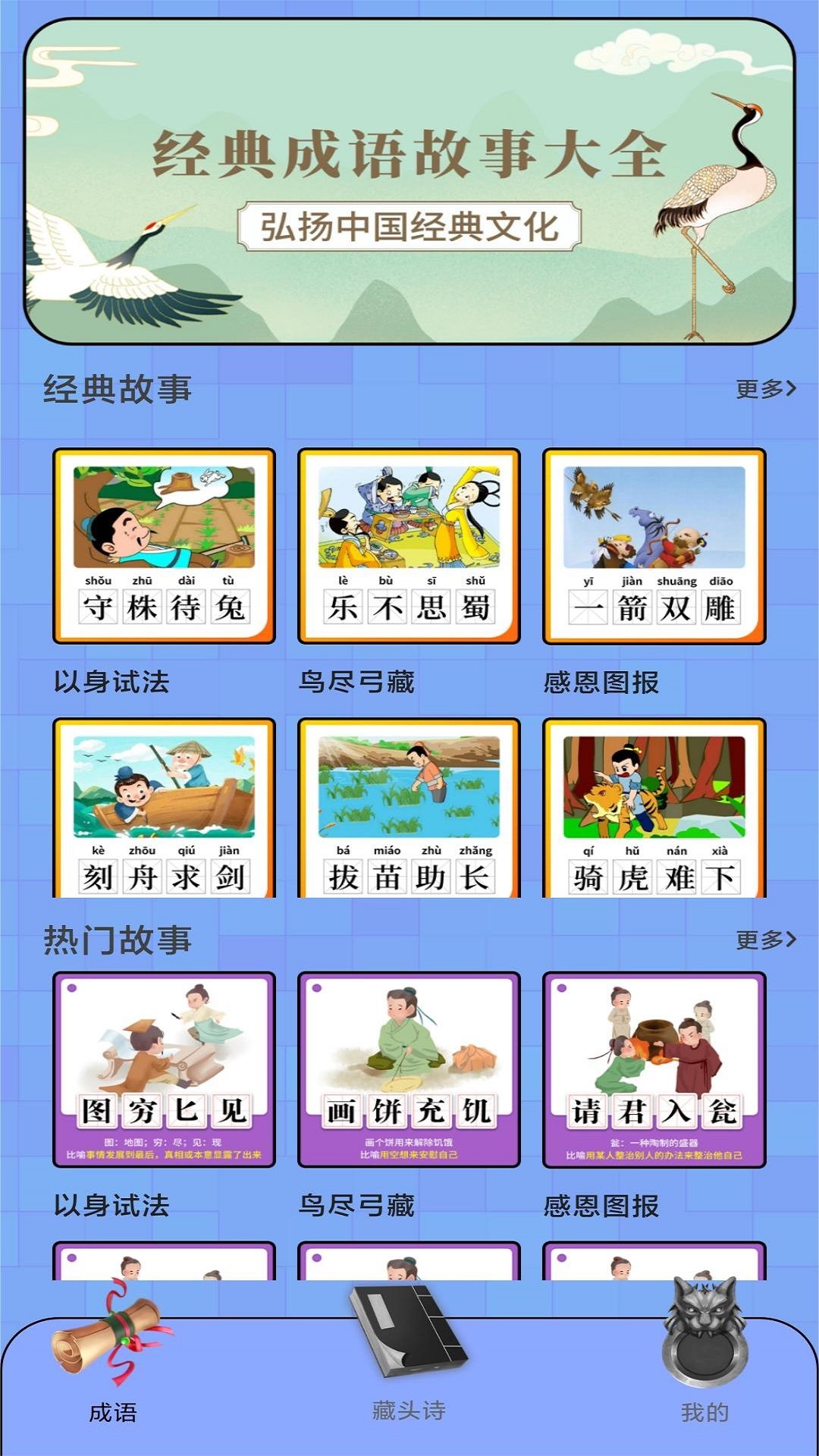The height and width of the screenshot is (1456, 819).
Task: Open the 骑虎难下 story card
Action: pos(654,808)
